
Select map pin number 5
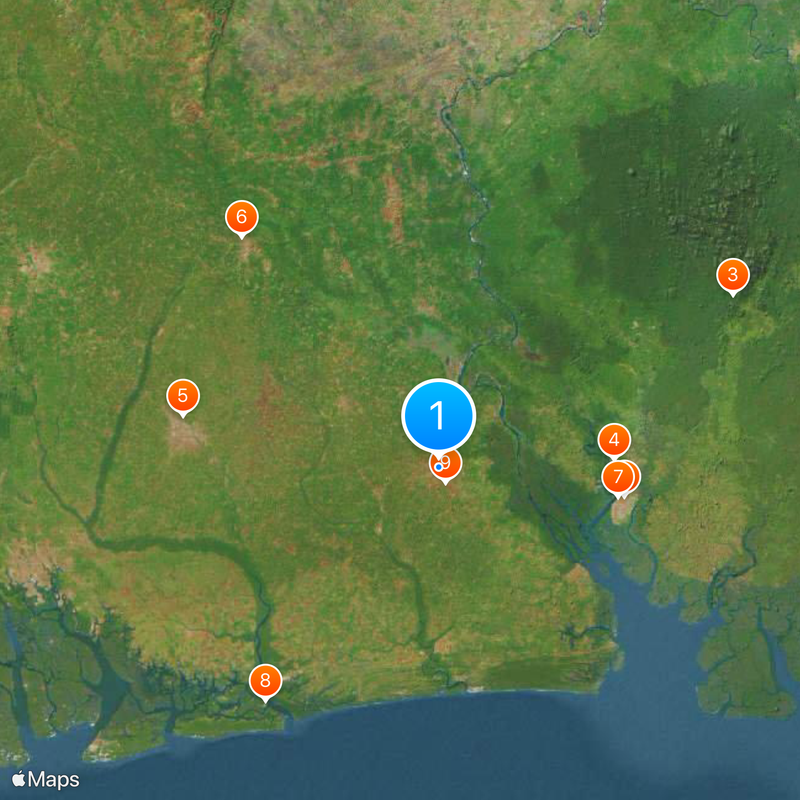pos(182,396)
